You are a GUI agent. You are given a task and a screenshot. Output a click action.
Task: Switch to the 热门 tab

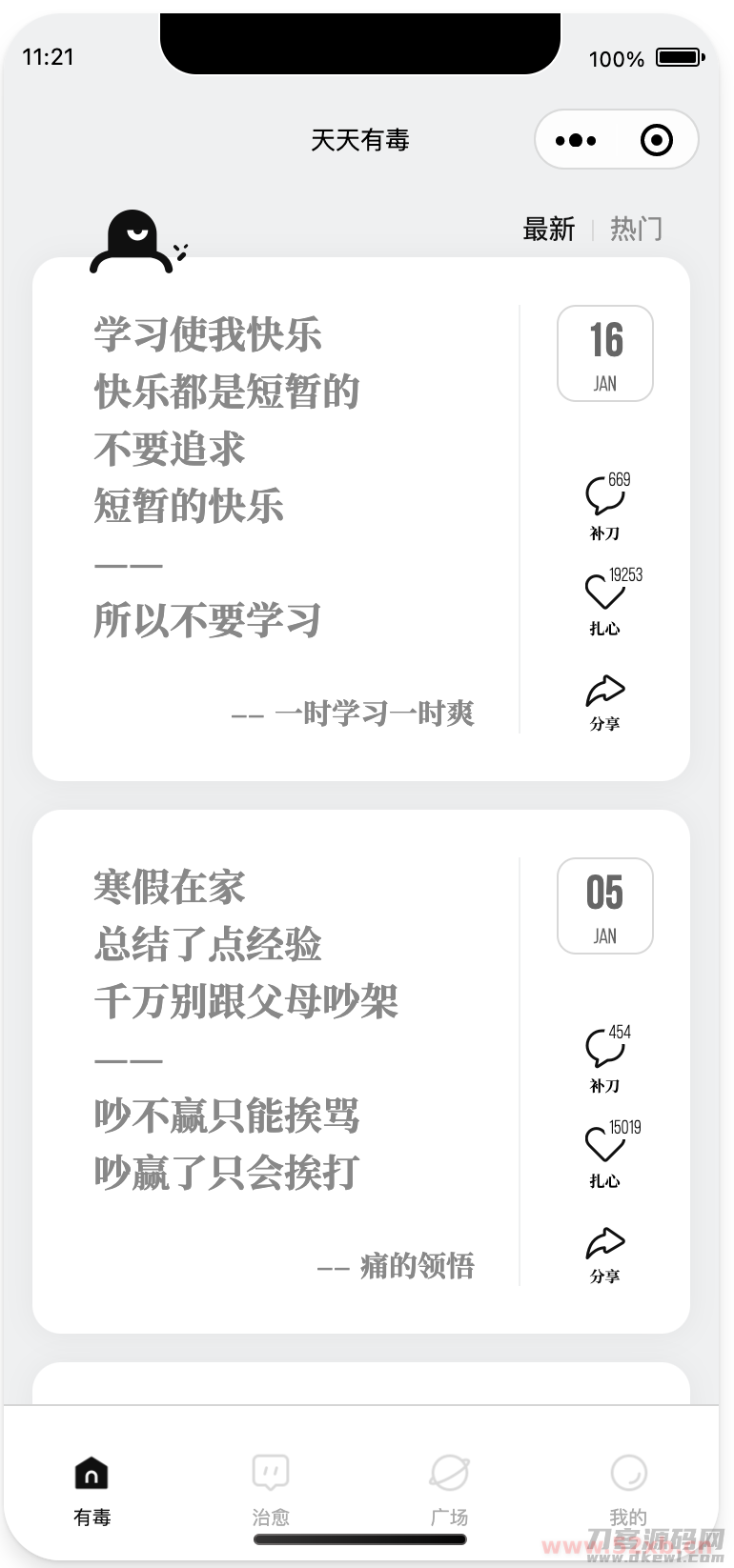(636, 229)
